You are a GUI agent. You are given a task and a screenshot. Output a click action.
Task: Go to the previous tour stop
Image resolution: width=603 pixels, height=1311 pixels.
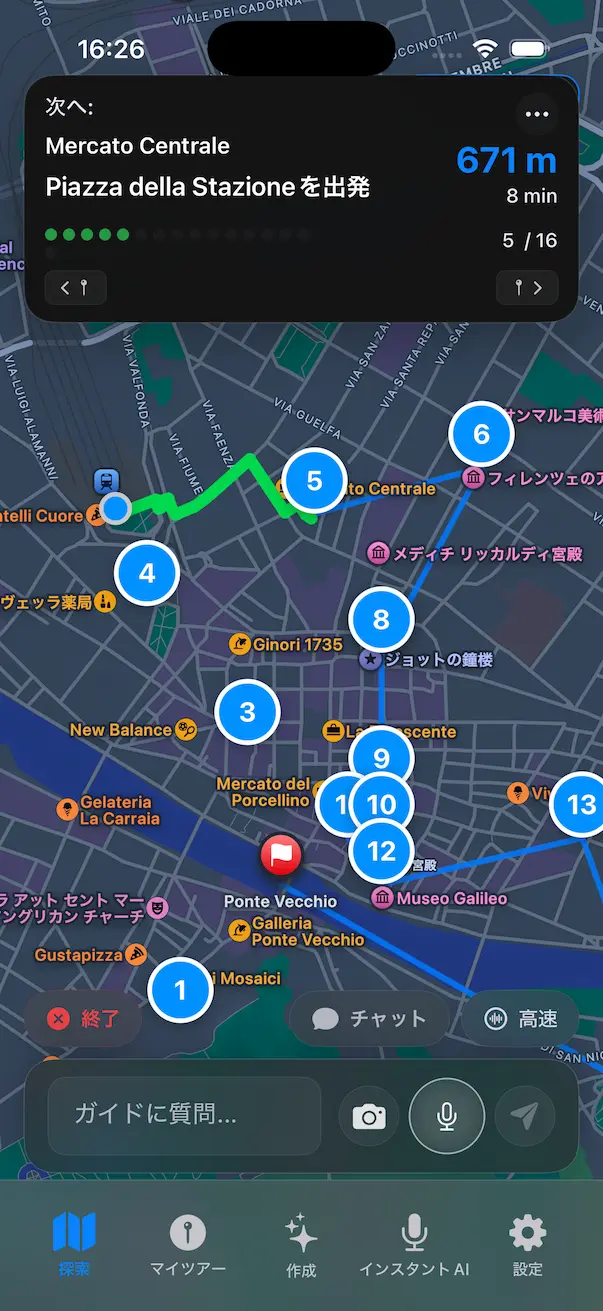(76, 288)
